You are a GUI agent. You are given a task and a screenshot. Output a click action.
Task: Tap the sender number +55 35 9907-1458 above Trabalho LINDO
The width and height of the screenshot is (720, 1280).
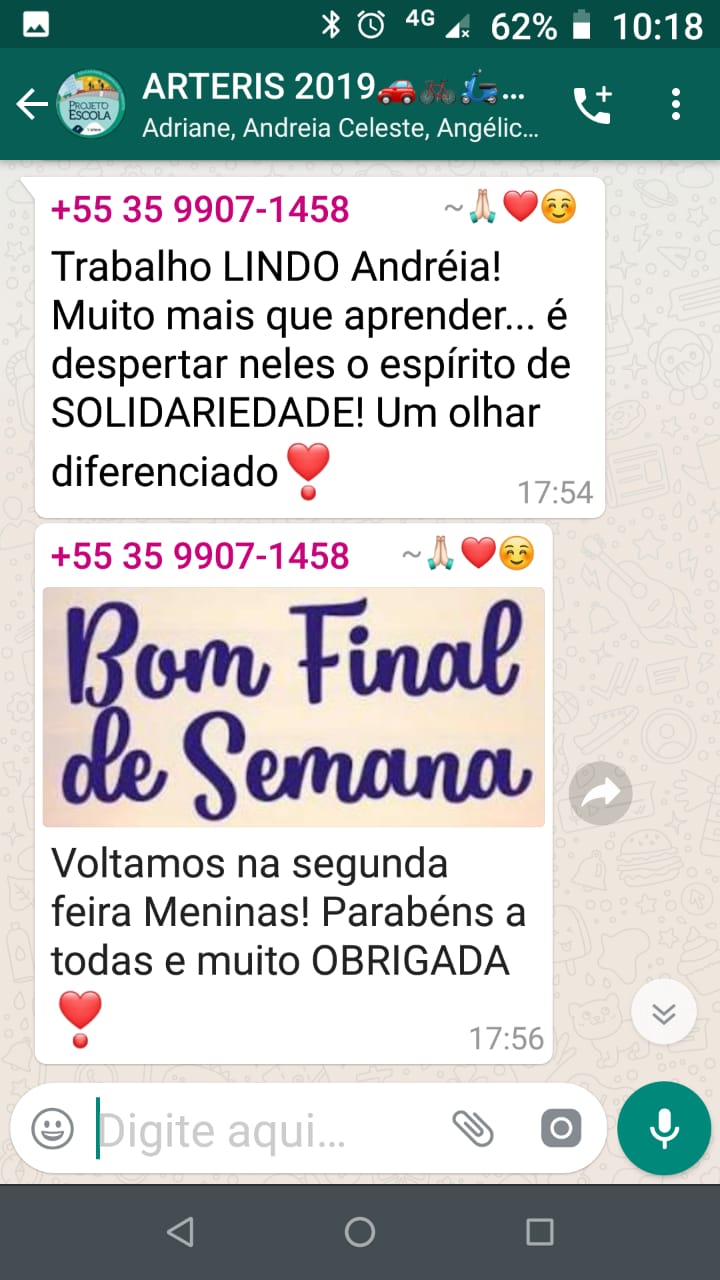[200, 210]
